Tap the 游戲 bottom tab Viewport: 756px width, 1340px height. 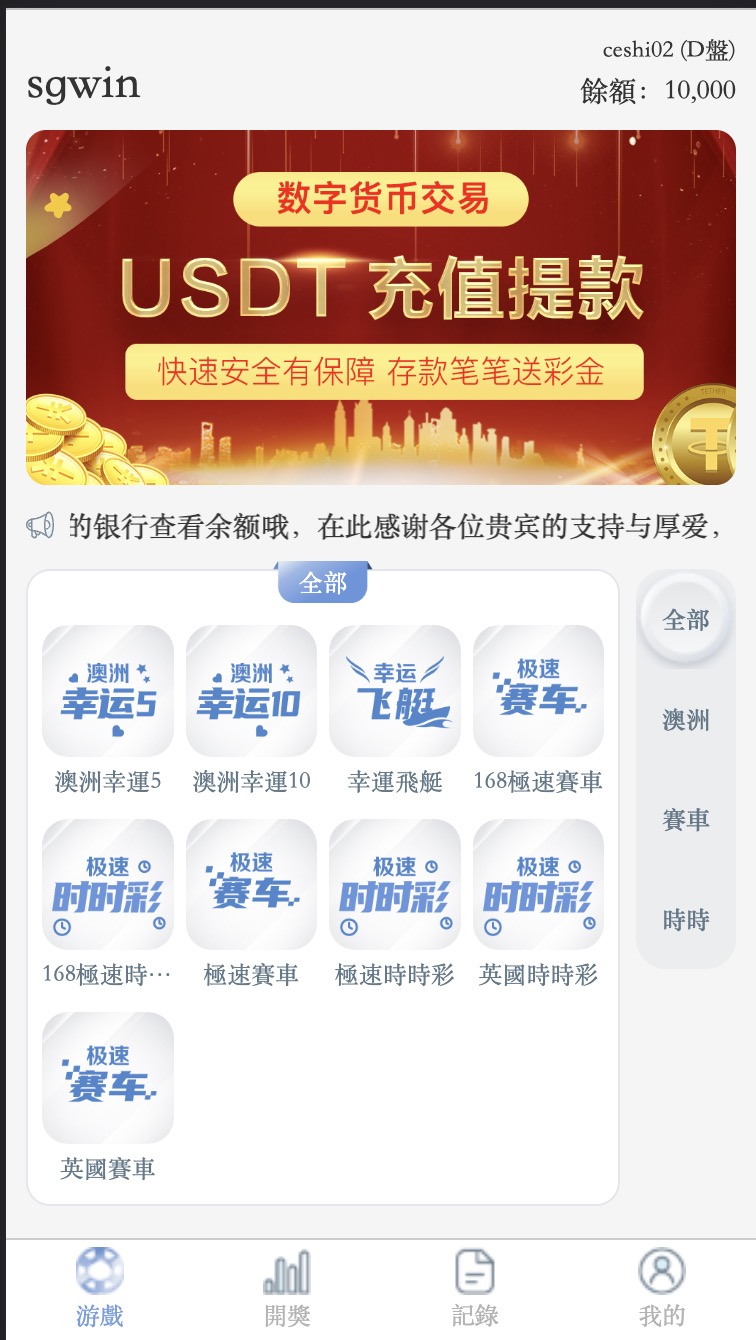100,1288
